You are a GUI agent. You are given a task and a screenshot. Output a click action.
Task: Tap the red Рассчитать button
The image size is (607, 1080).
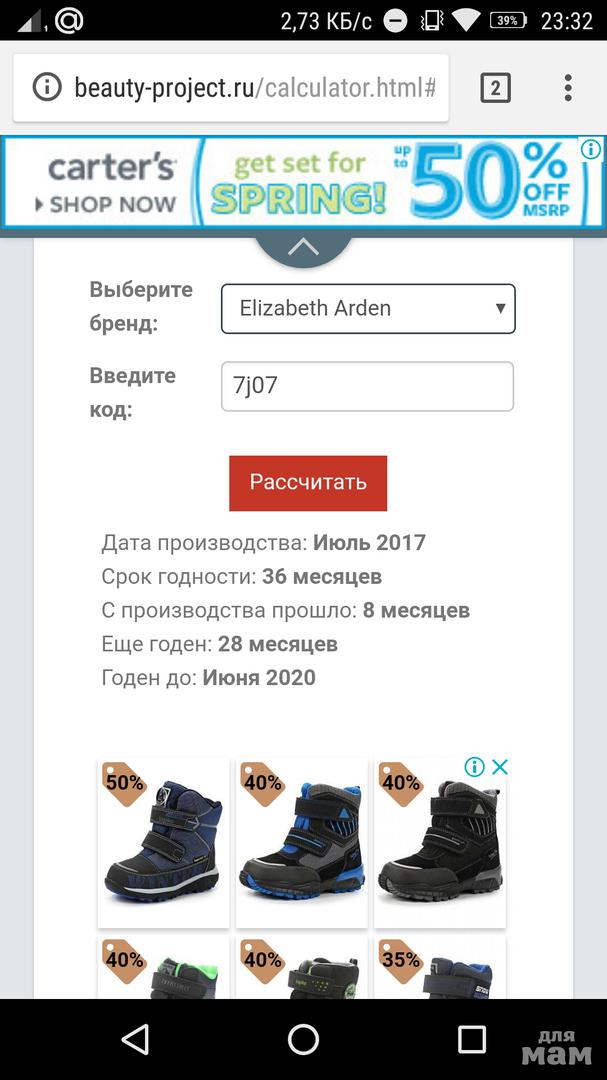(308, 483)
